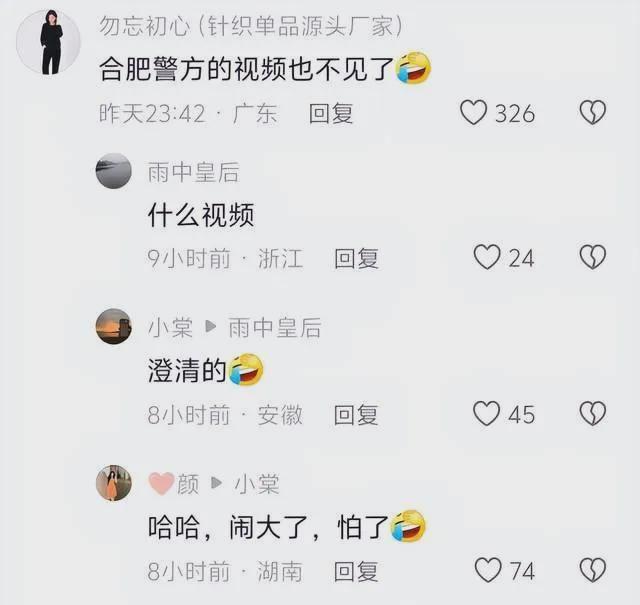Reply to 勿忘初心's comment
Image resolution: width=640 pixels, height=605 pixels.
330,114
